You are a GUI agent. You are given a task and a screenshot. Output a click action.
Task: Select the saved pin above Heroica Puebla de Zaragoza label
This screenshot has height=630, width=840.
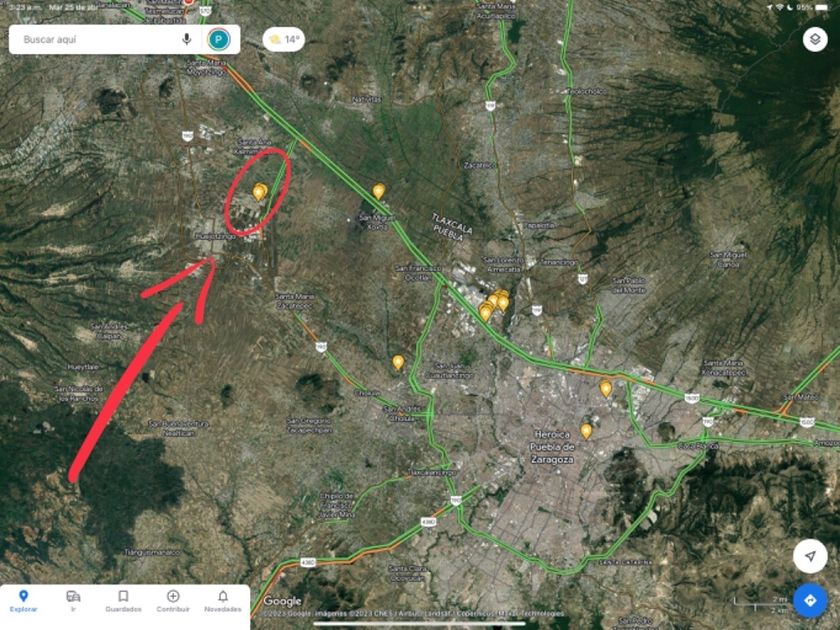coord(586,431)
